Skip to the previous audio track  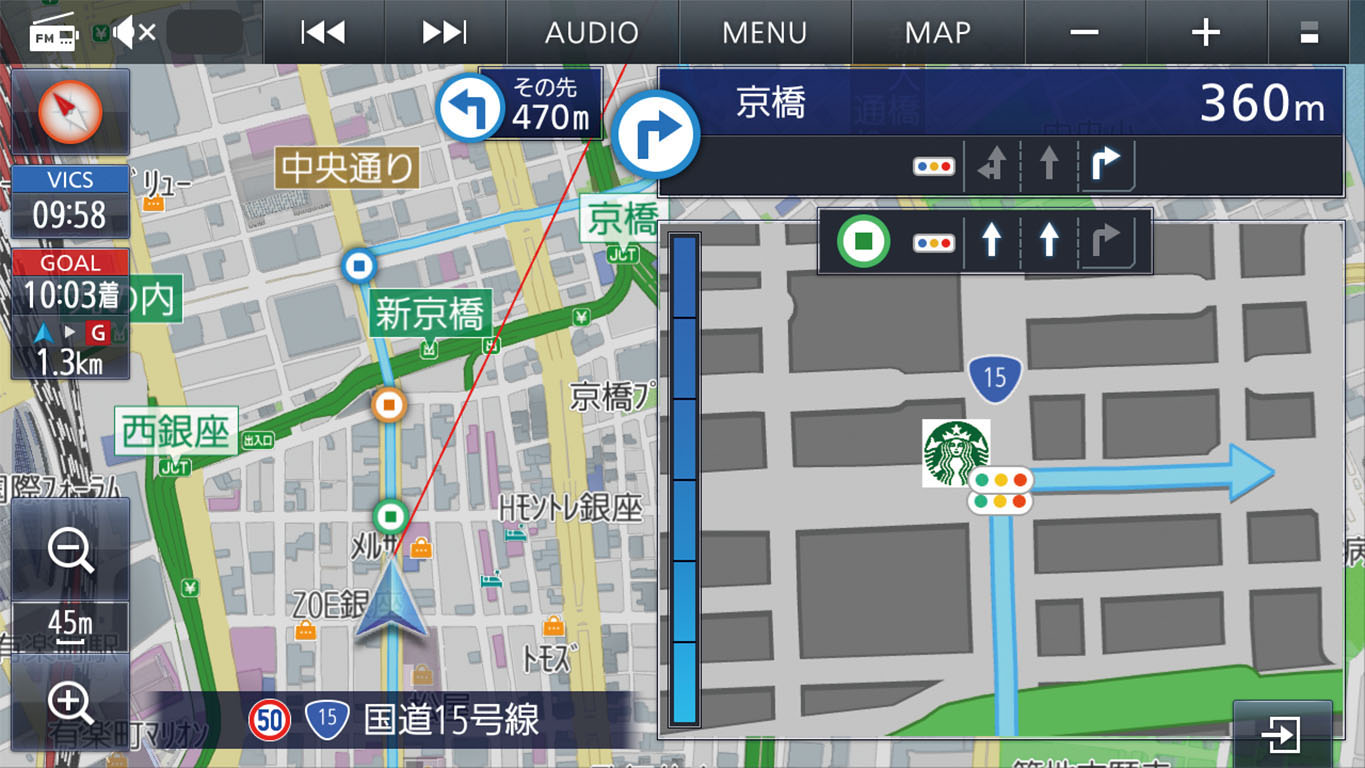(323, 32)
